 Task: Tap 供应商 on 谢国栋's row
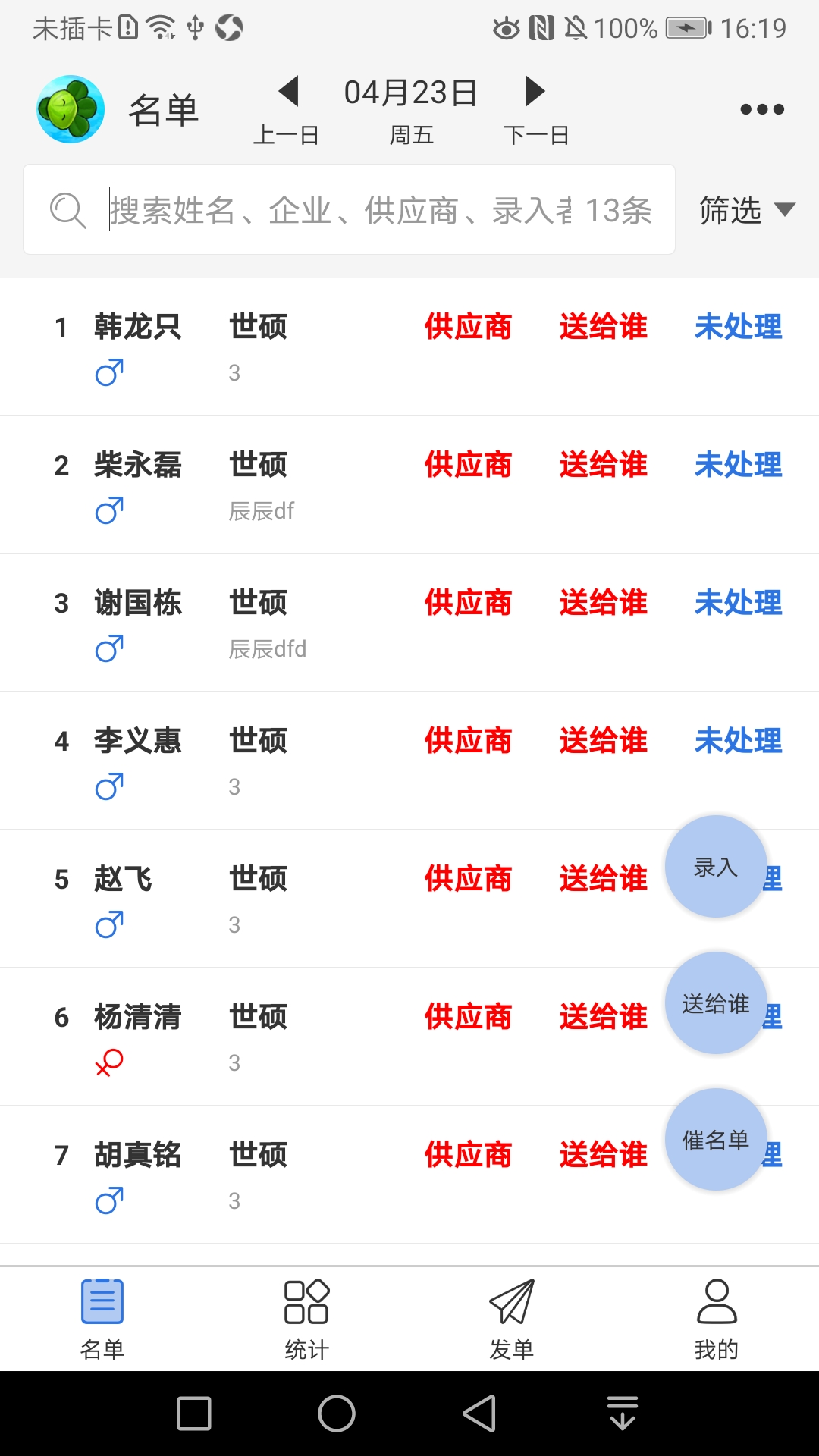tap(469, 603)
